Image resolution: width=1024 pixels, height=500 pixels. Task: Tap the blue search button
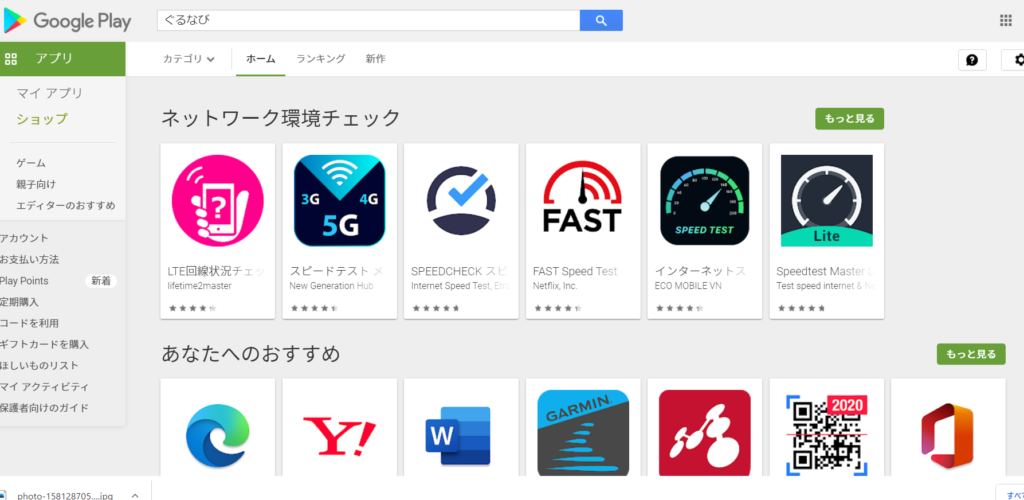(x=601, y=20)
